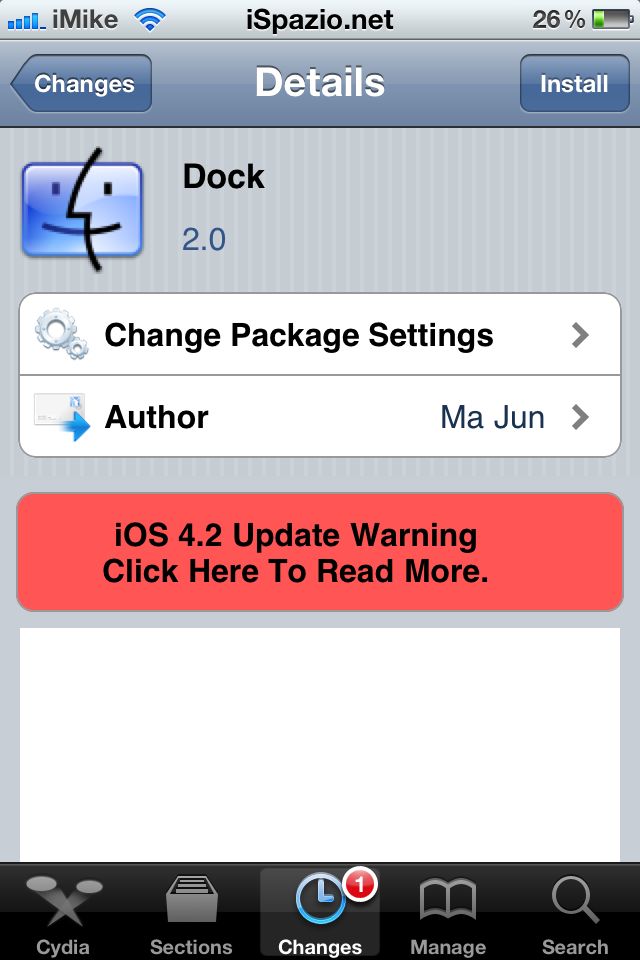The height and width of the screenshot is (960, 640).
Task: View author Ma Jun details
Action: 320,416
